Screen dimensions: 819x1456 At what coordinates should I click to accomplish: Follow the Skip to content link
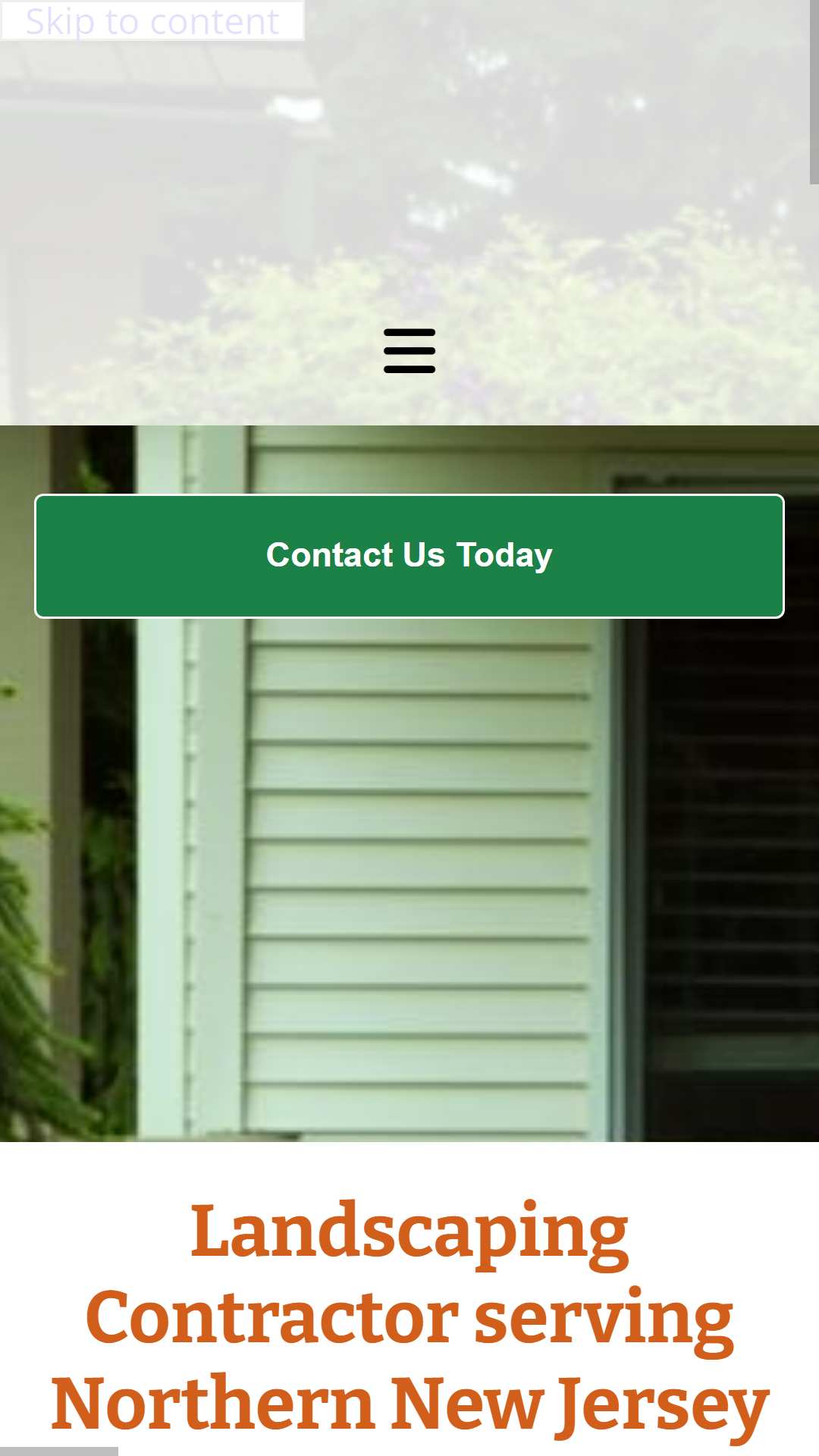tap(152, 20)
